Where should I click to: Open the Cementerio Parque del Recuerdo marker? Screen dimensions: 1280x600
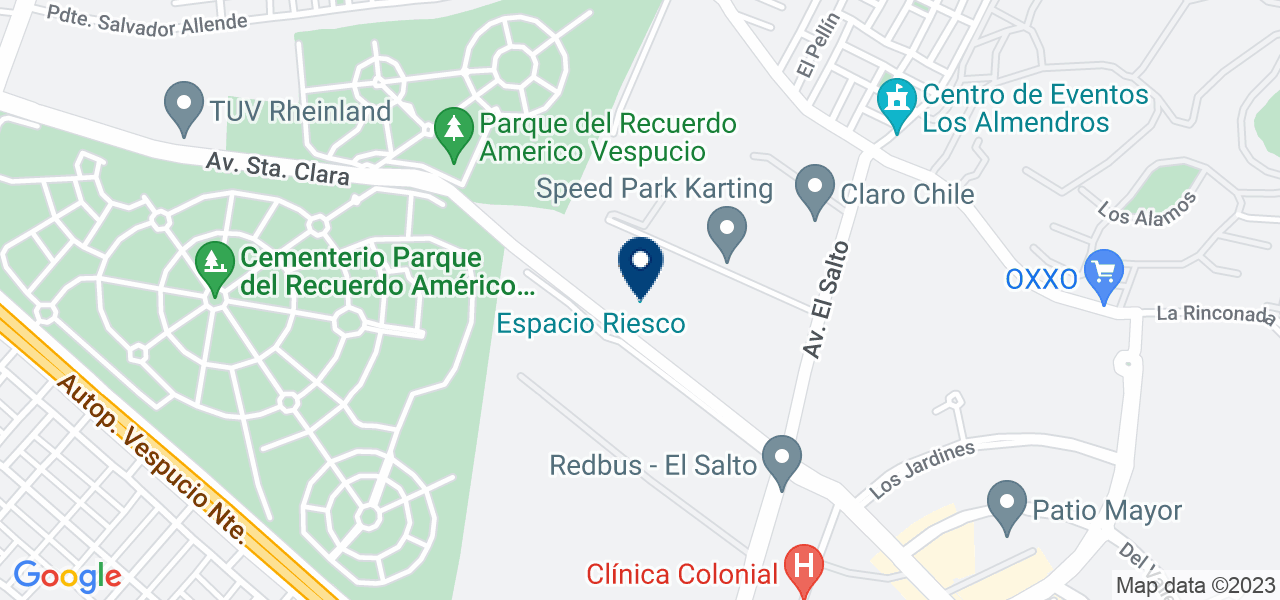point(215,266)
